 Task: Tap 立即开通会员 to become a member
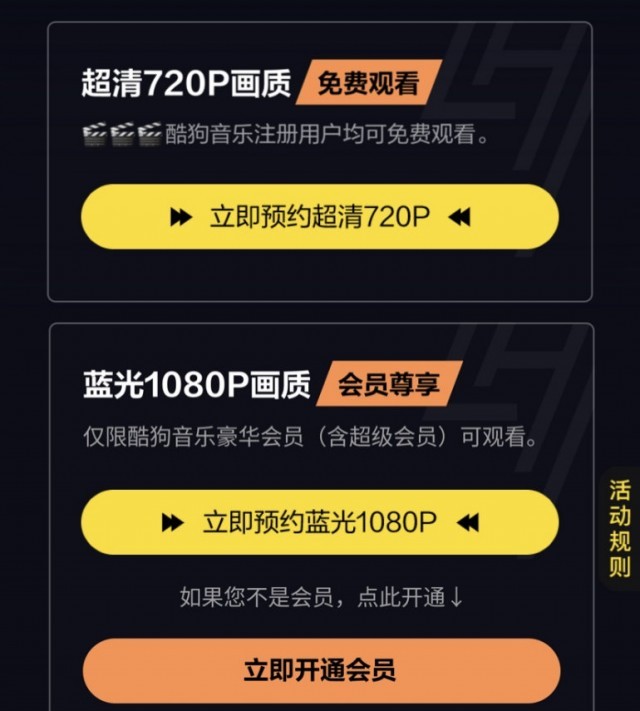tap(319, 670)
